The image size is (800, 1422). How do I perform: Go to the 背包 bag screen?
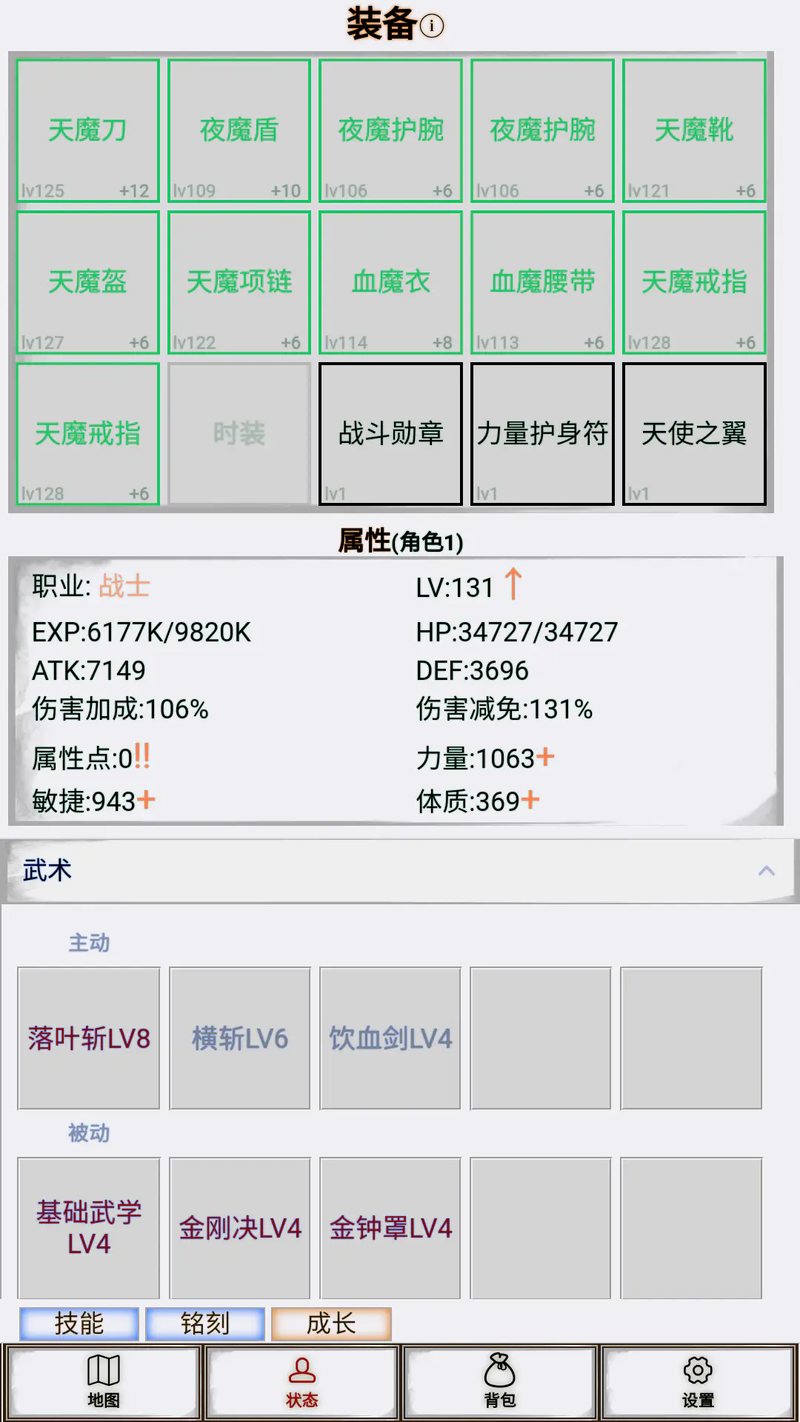(500, 1383)
